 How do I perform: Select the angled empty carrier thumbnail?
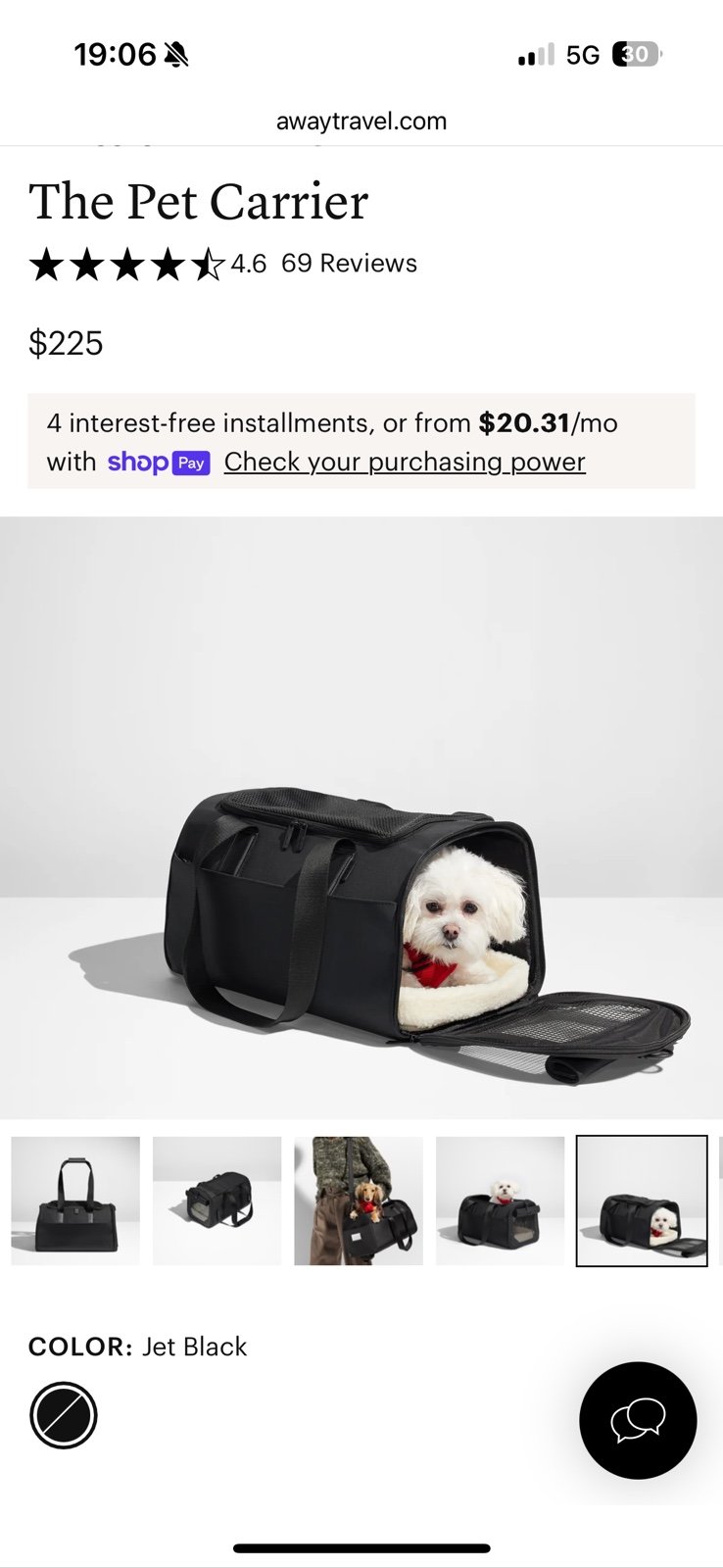217,1200
